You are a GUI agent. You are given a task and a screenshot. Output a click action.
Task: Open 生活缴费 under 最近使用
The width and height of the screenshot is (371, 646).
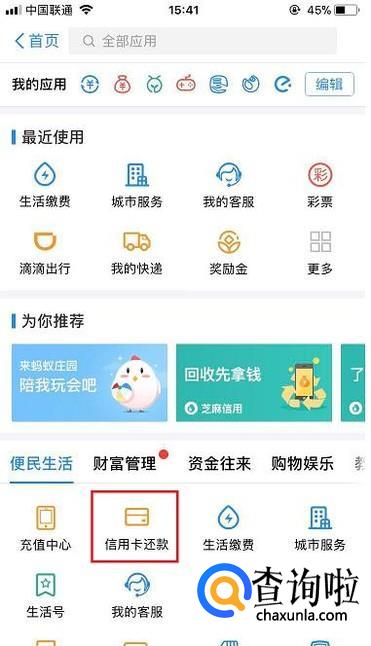45,185
